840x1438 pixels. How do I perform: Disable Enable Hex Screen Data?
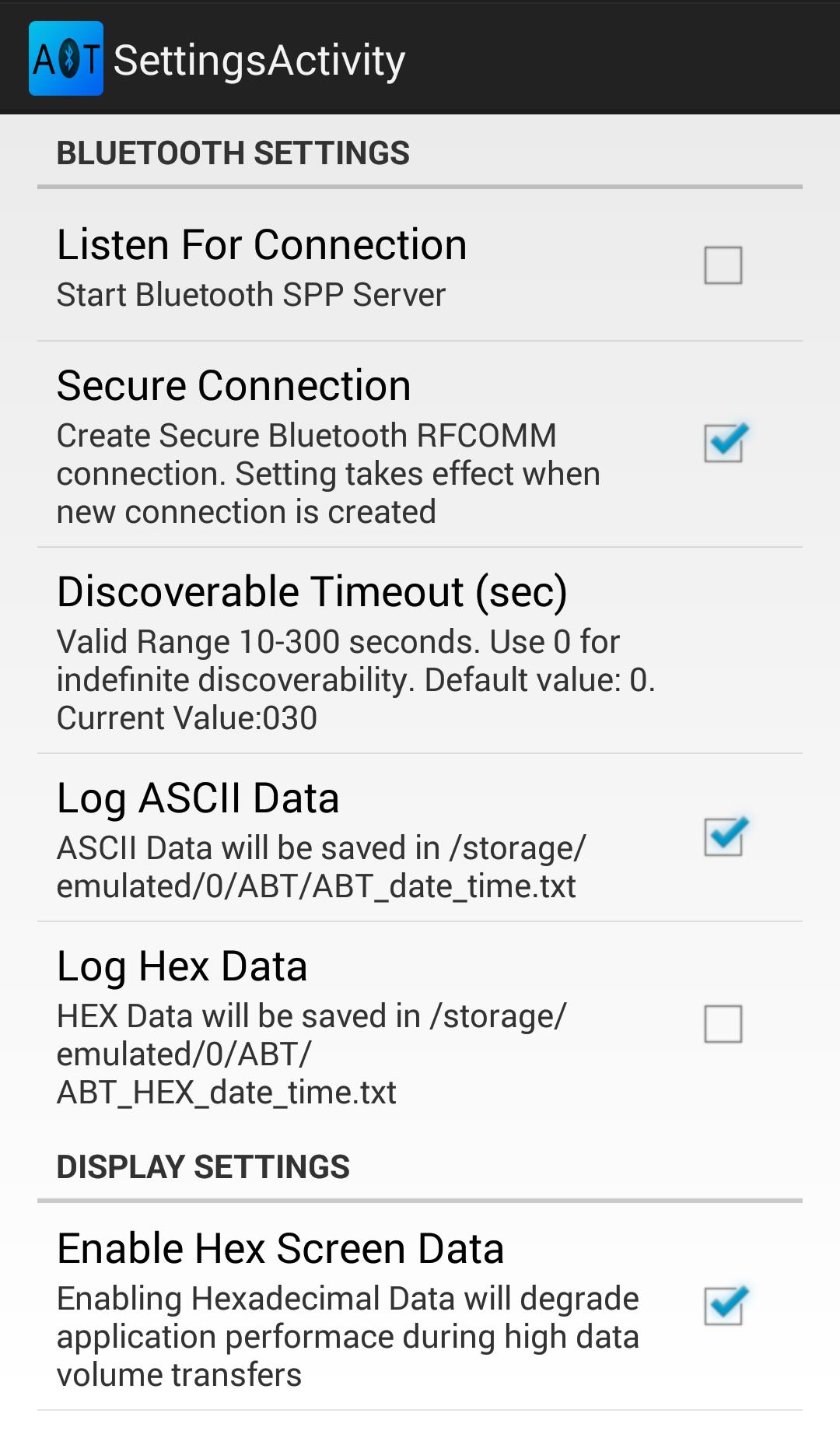tap(724, 1306)
